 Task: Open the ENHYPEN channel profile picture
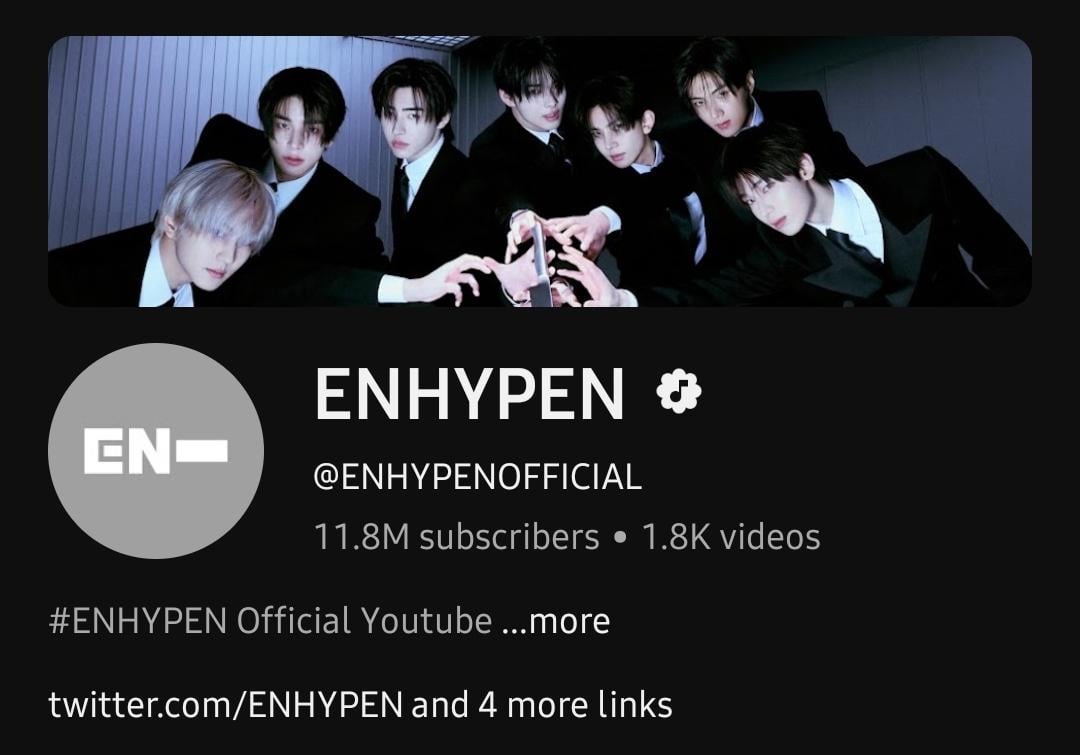pos(156,451)
